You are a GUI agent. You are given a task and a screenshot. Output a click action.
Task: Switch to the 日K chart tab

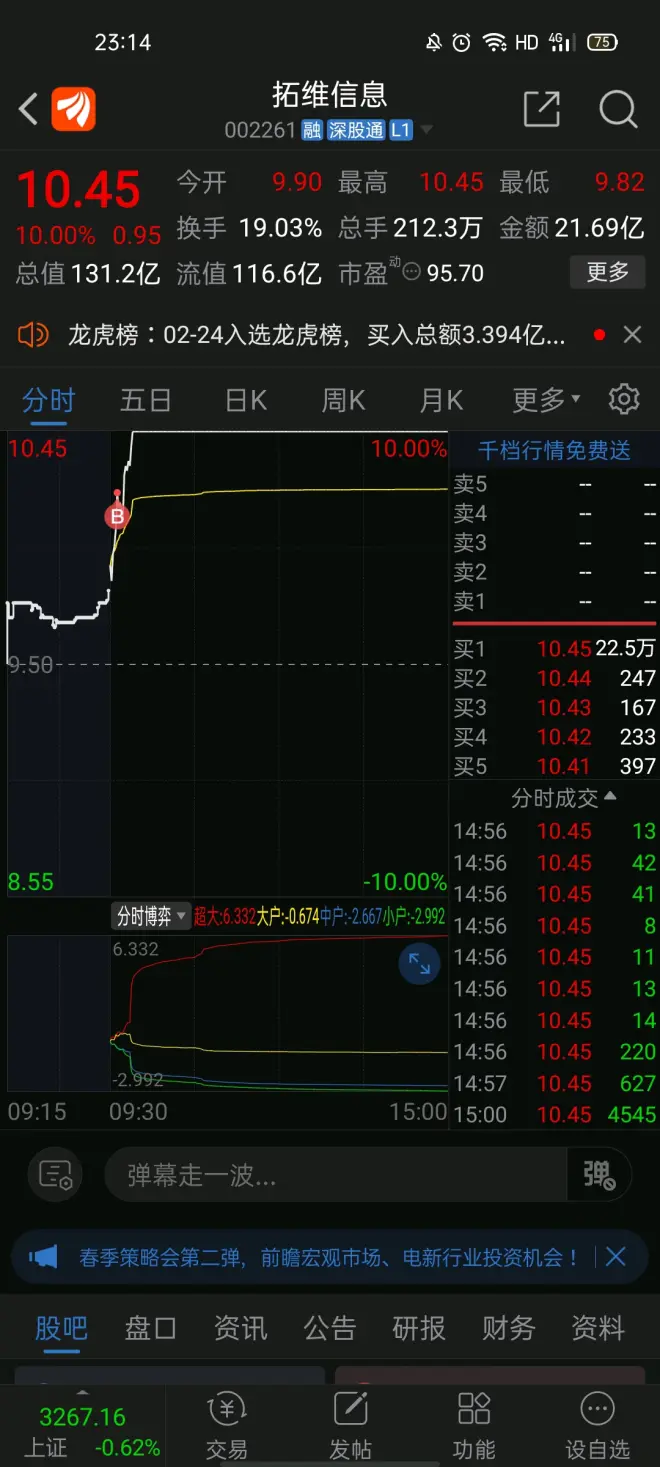tap(246, 401)
